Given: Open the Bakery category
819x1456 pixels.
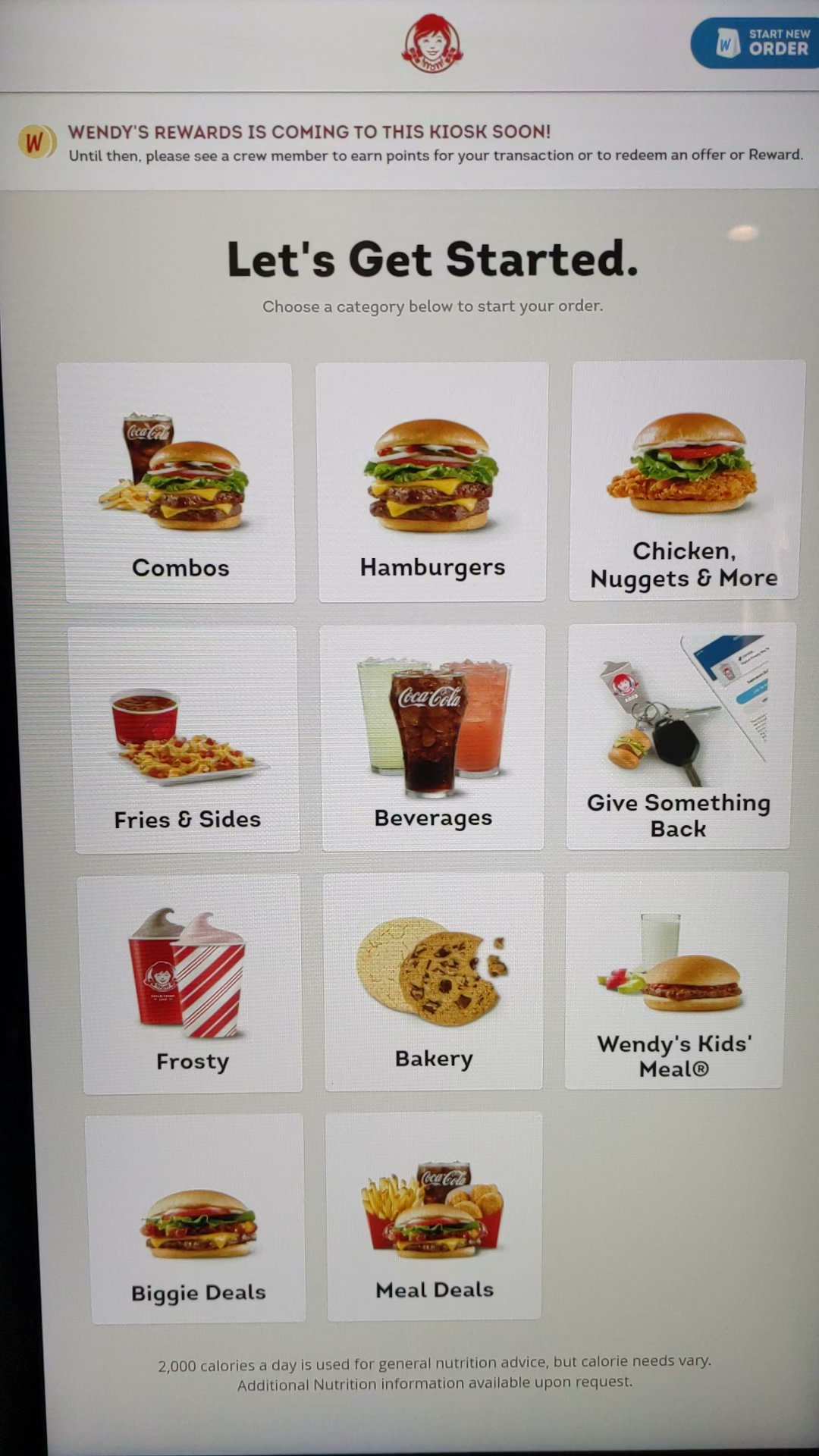Looking at the screenshot, I should tap(434, 981).
